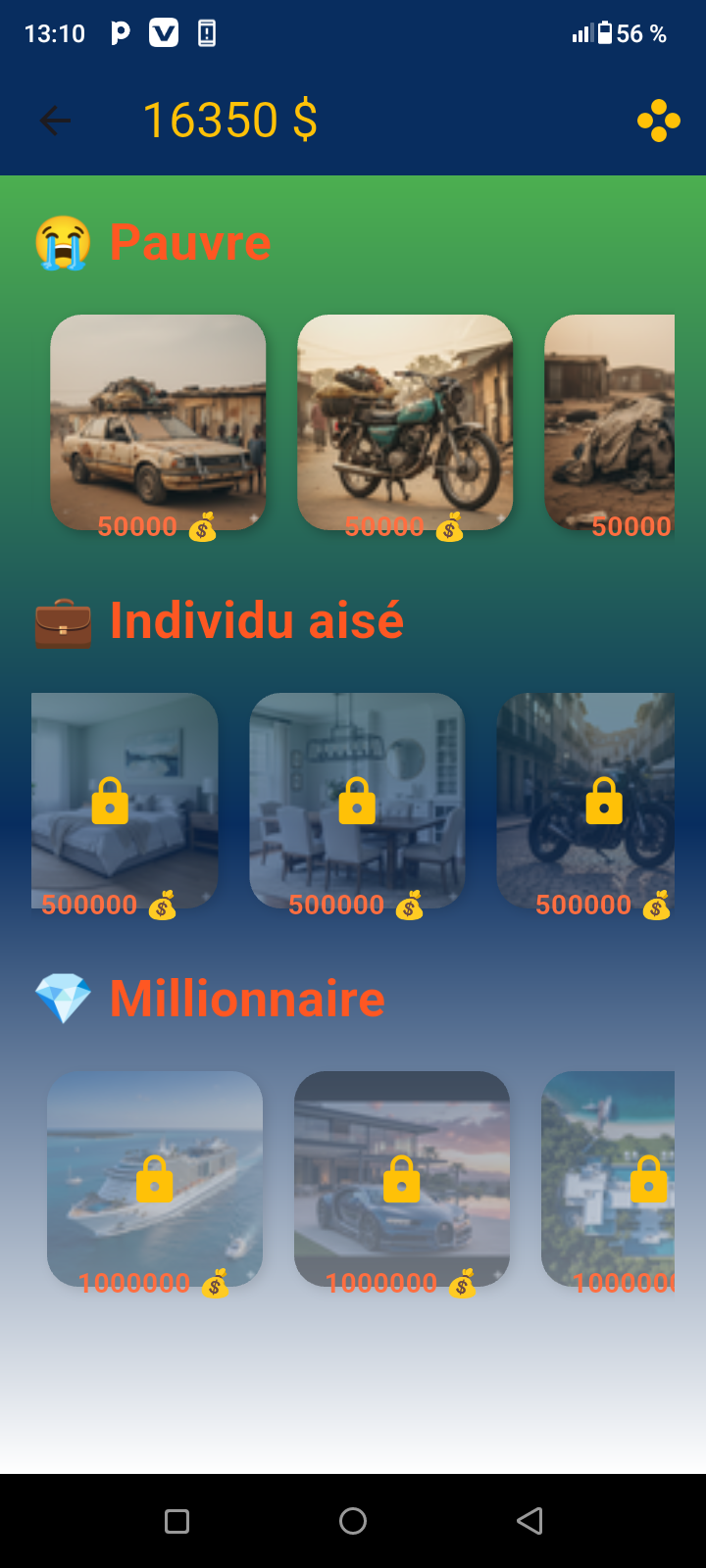The height and width of the screenshot is (1568, 706).
Task: Open the yellow four-dot game icon
Action: [x=658, y=121]
